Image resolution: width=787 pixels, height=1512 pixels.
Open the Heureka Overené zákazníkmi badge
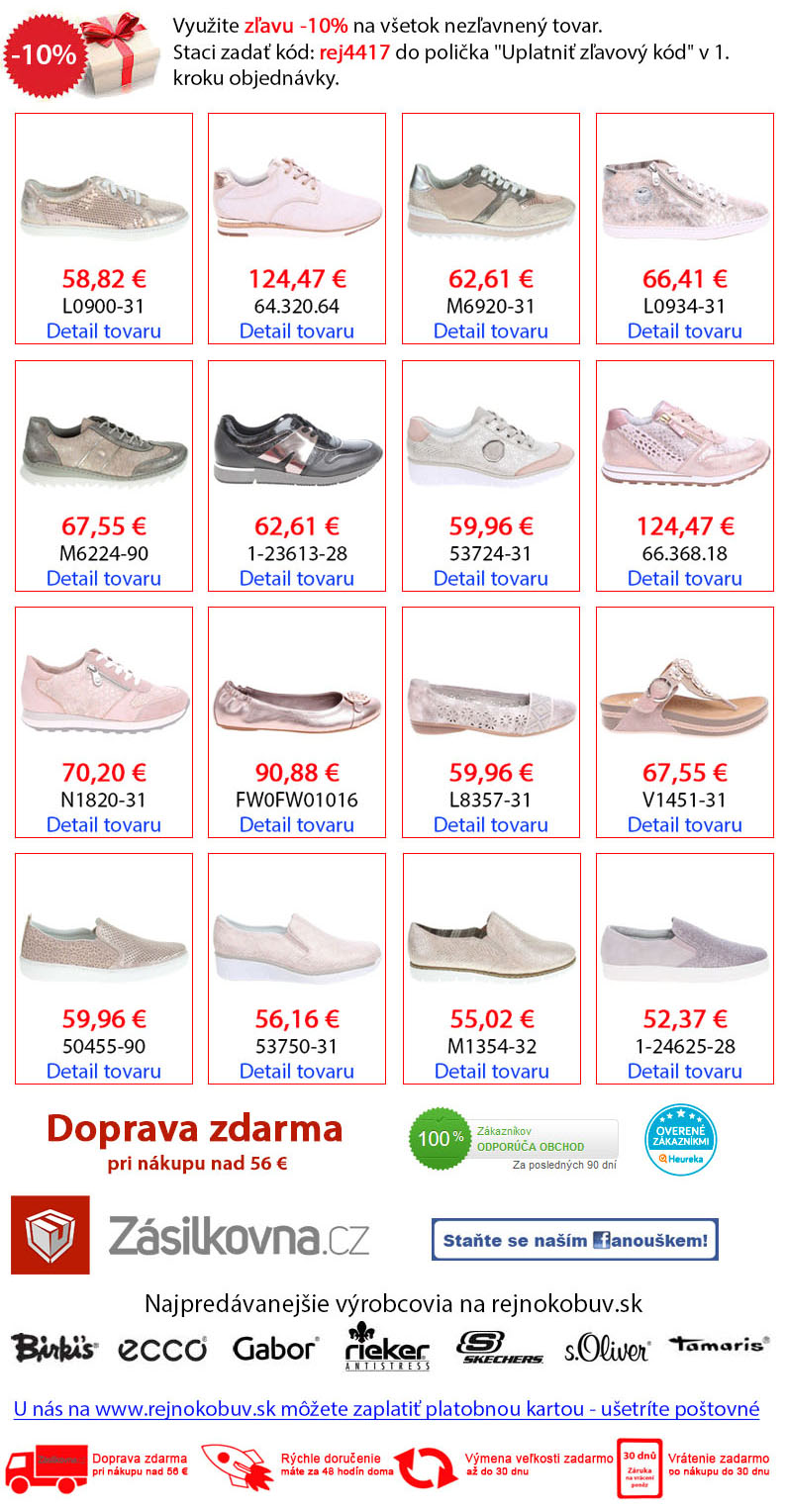click(x=680, y=1139)
